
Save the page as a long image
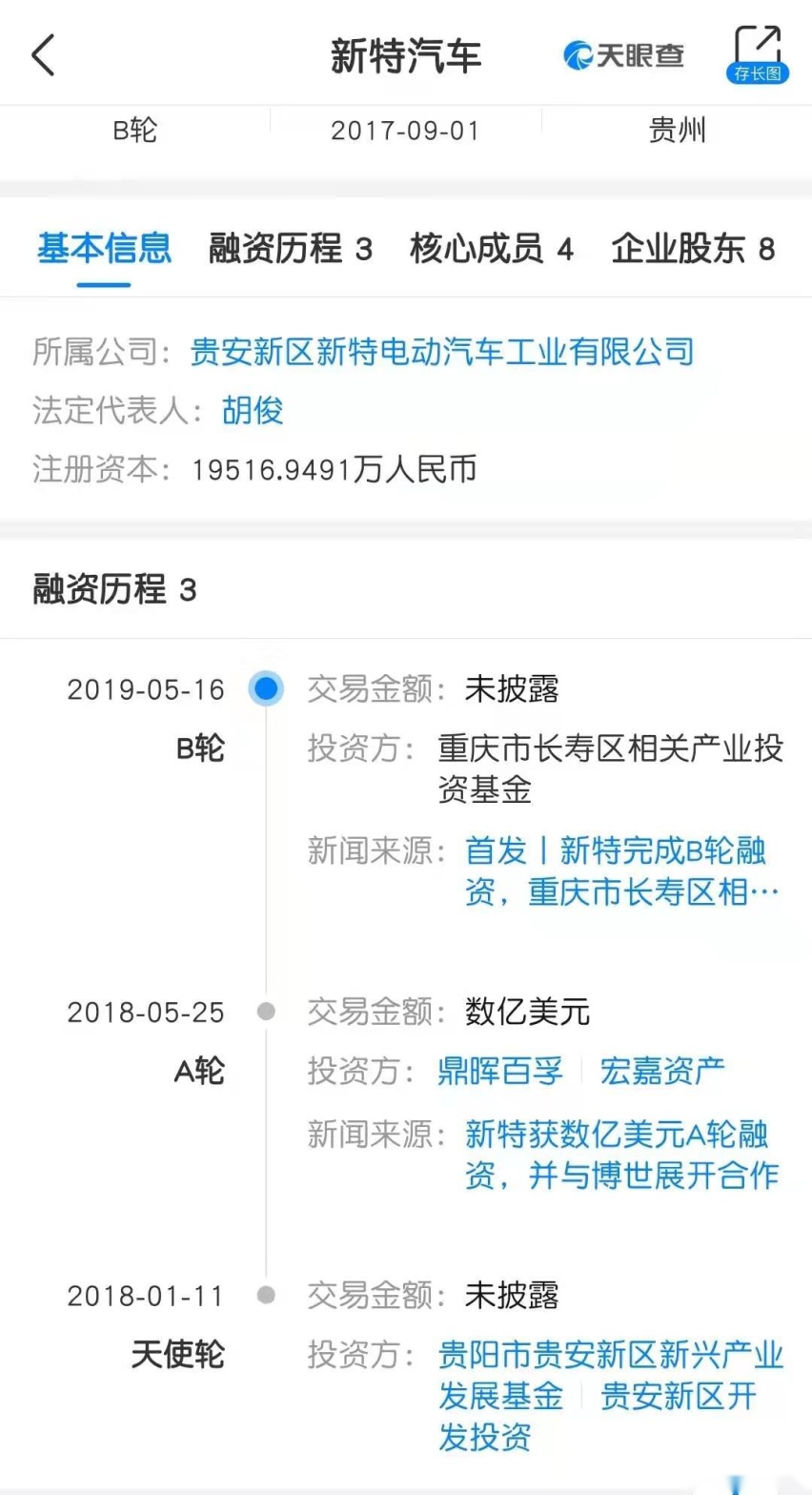click(x=759, y=54)
